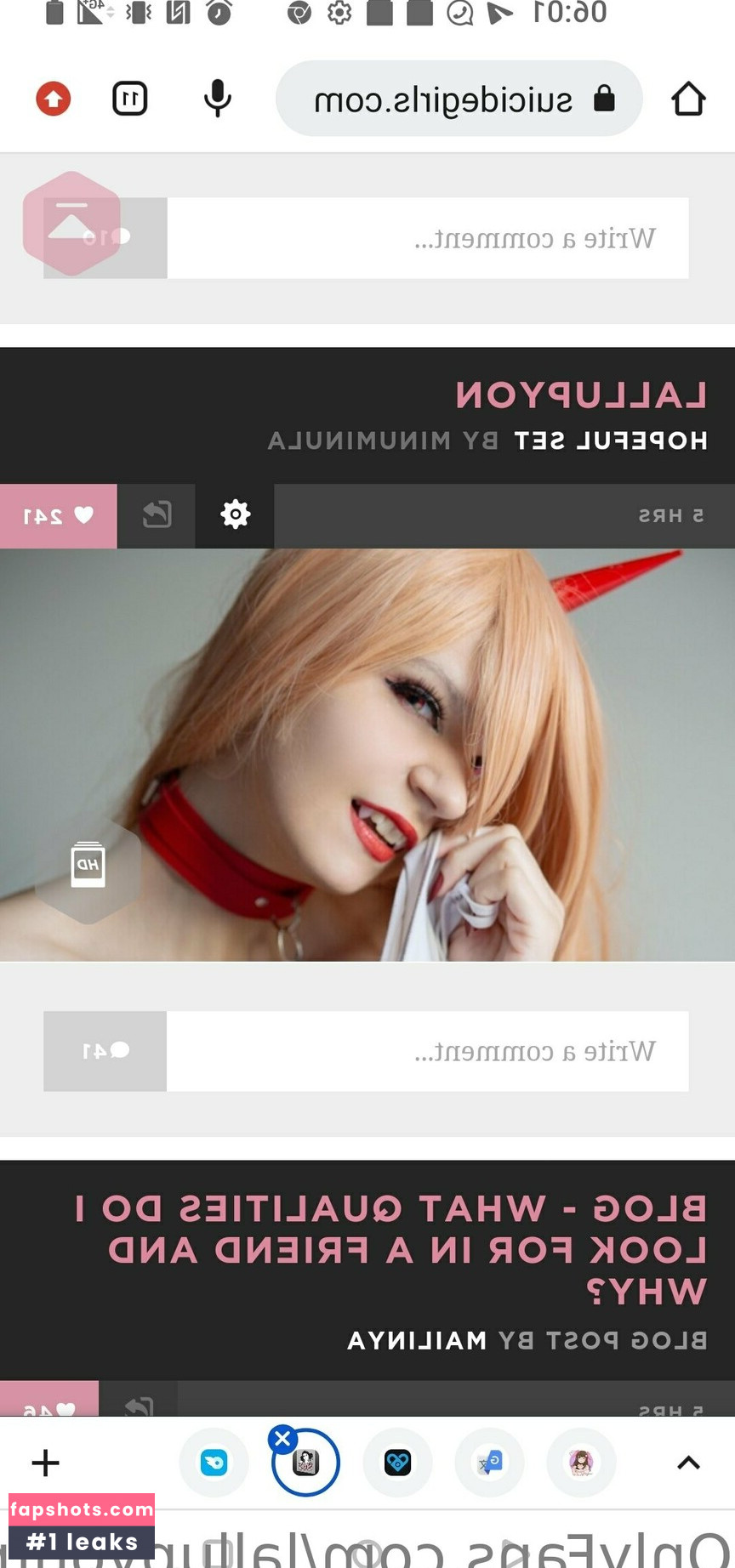The width and height of the screenshot is (735, 1568).
Task: Close the selected tab with the X
Action: pos(282,1439)
